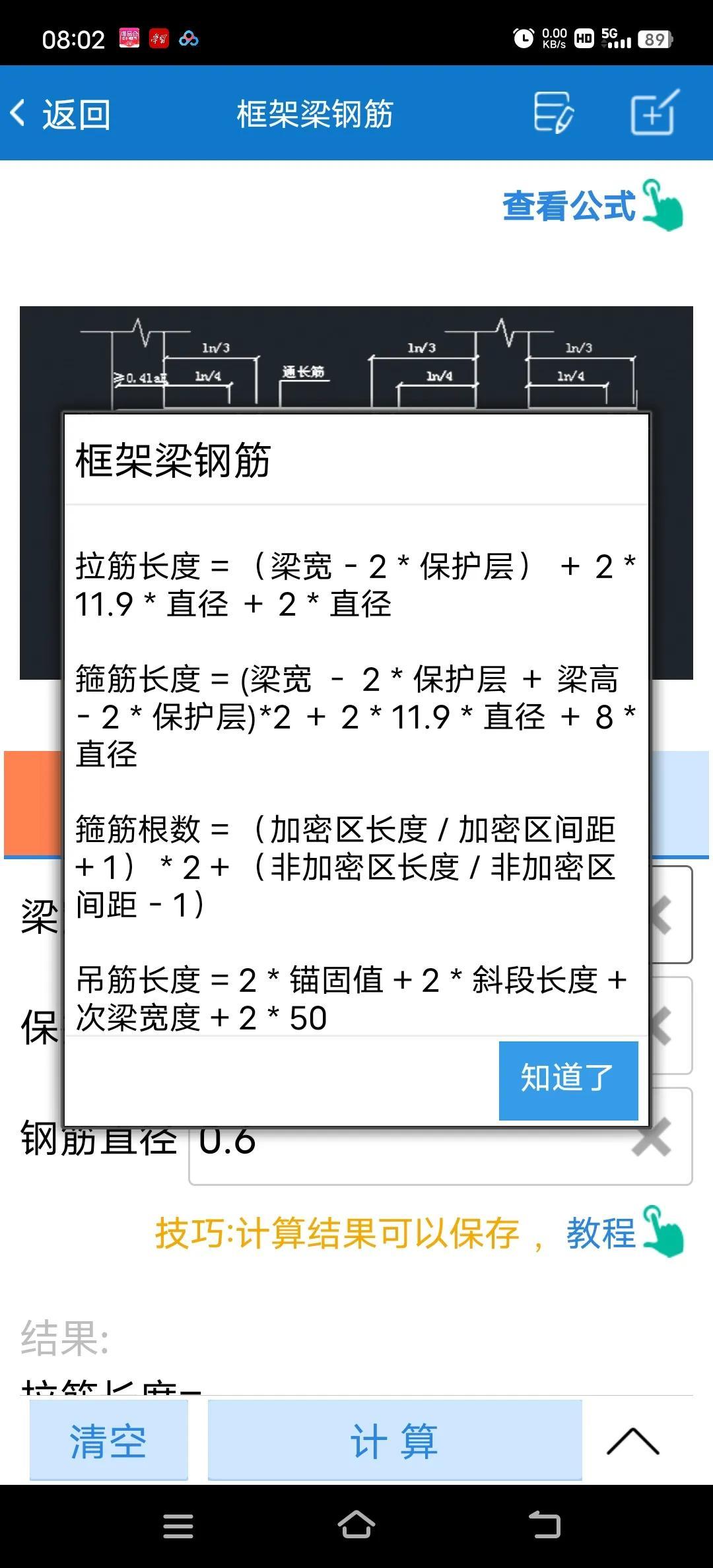Open the system recent apps menu
The width and height of the screenshot is (713, 1568).
(x=178, y=1526)
